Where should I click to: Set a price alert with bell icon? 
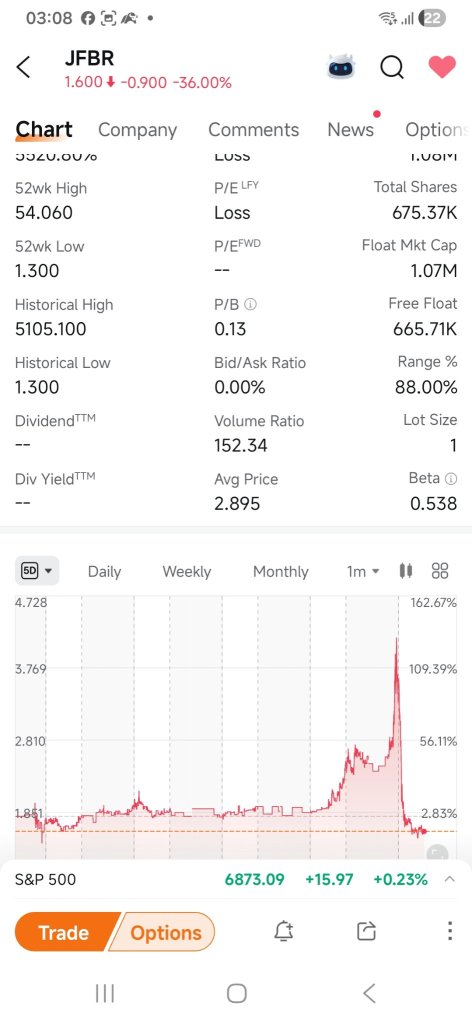point(283,931)
